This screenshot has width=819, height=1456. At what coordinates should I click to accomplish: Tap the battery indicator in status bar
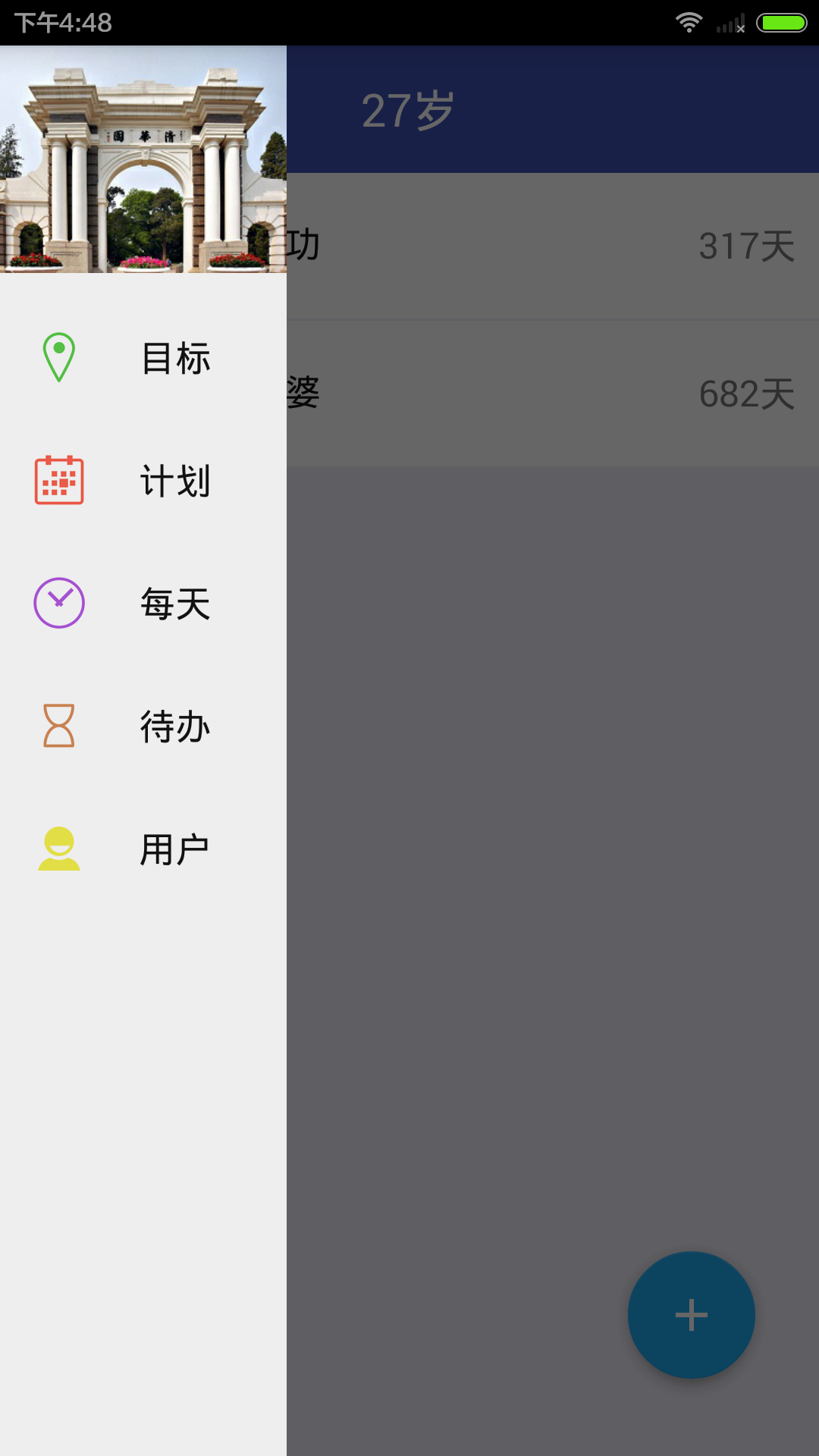[782, 21]
